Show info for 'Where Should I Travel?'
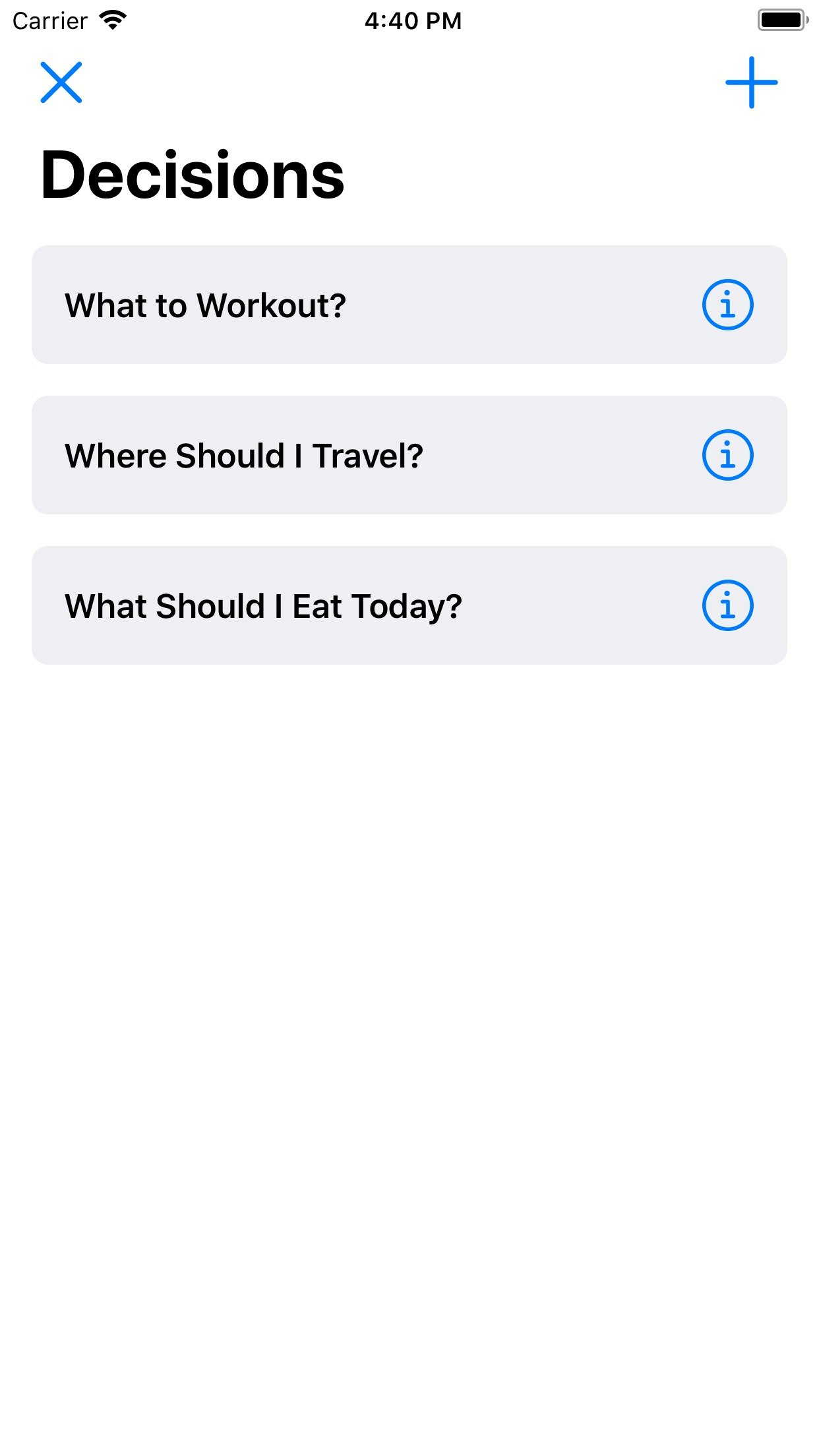The image size is (819, 1456). tap(727, 455)
